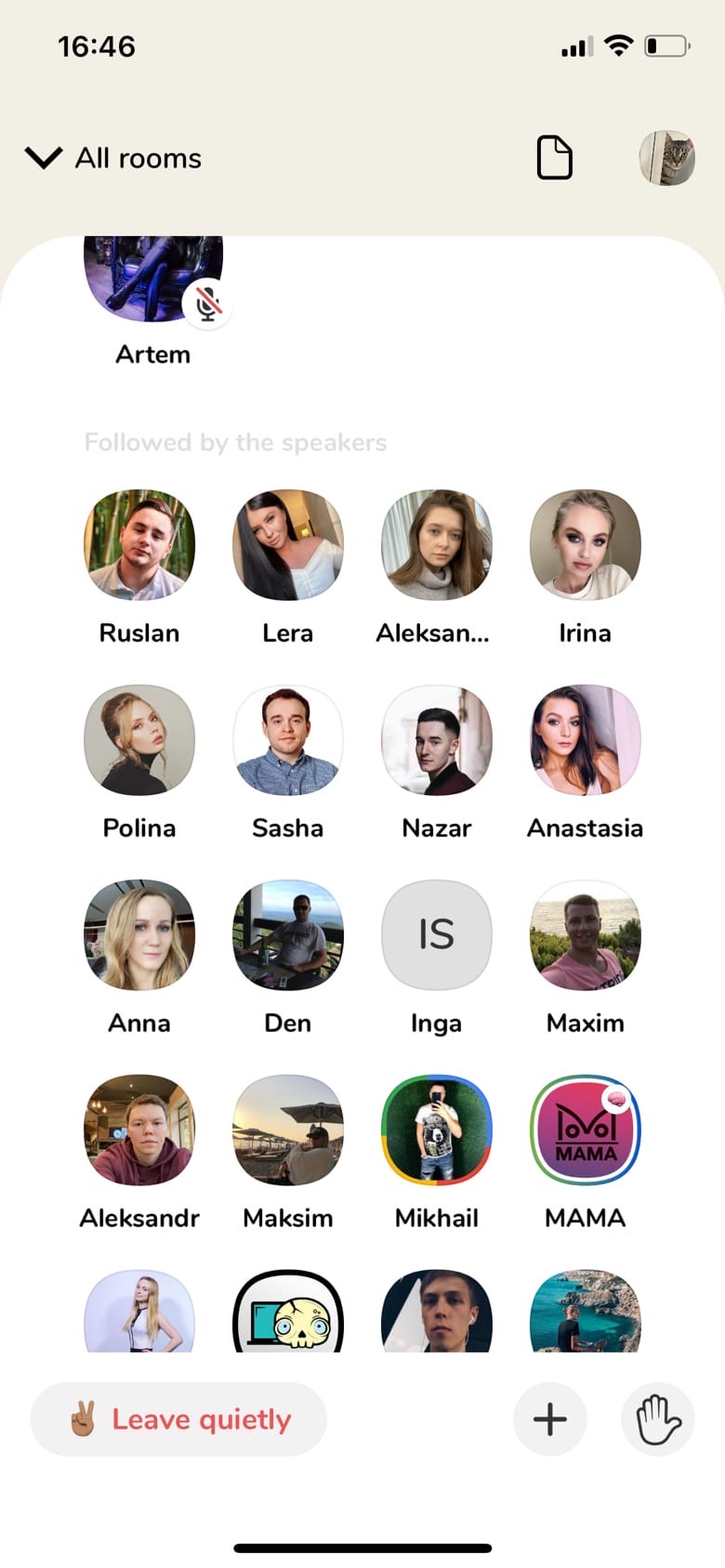This screenshot has width=725, height=1568.
Task: Open Den's profile
Action: (288, 935)
